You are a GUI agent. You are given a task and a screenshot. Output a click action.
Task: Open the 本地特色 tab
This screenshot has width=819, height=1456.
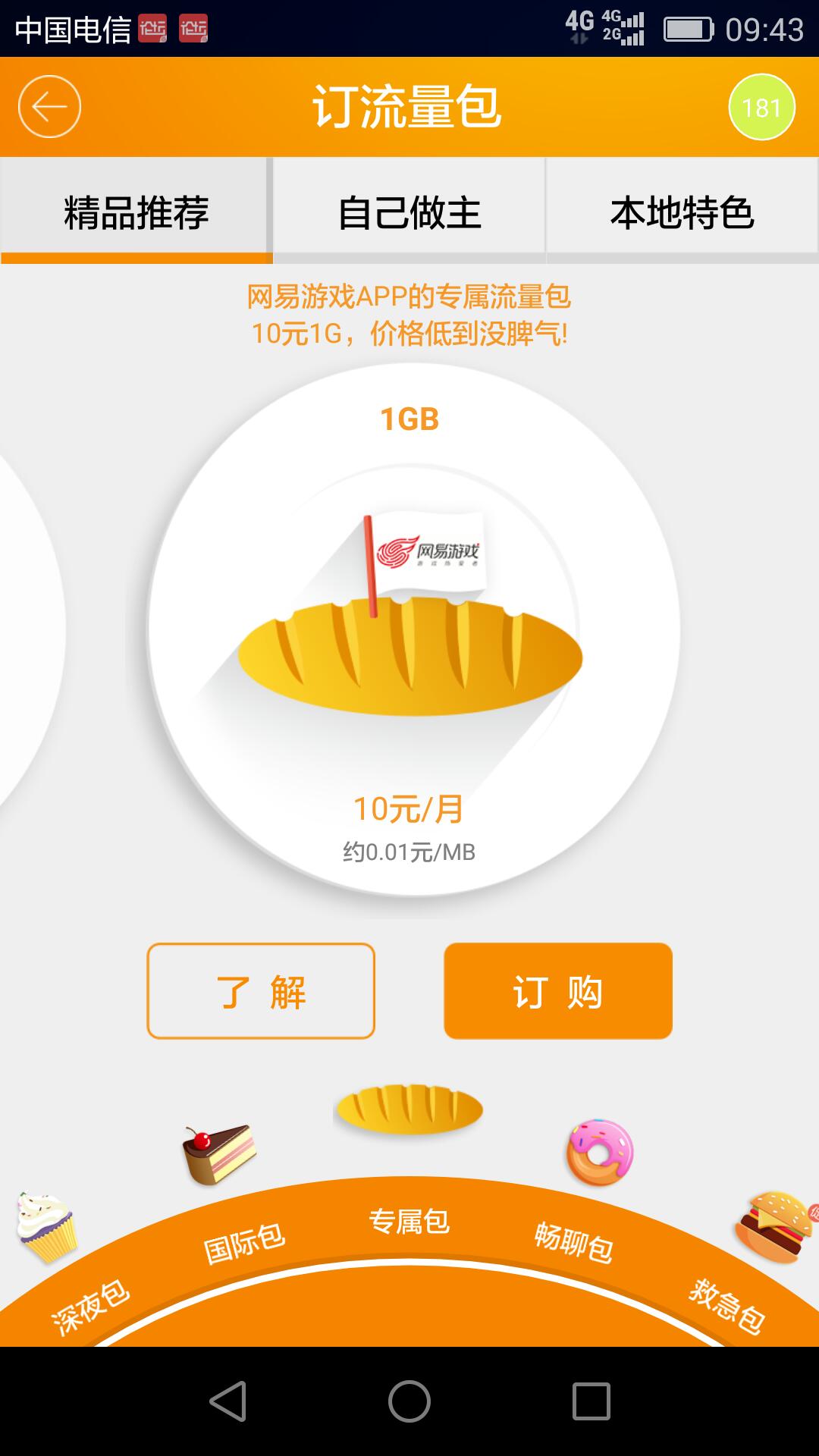682,212
